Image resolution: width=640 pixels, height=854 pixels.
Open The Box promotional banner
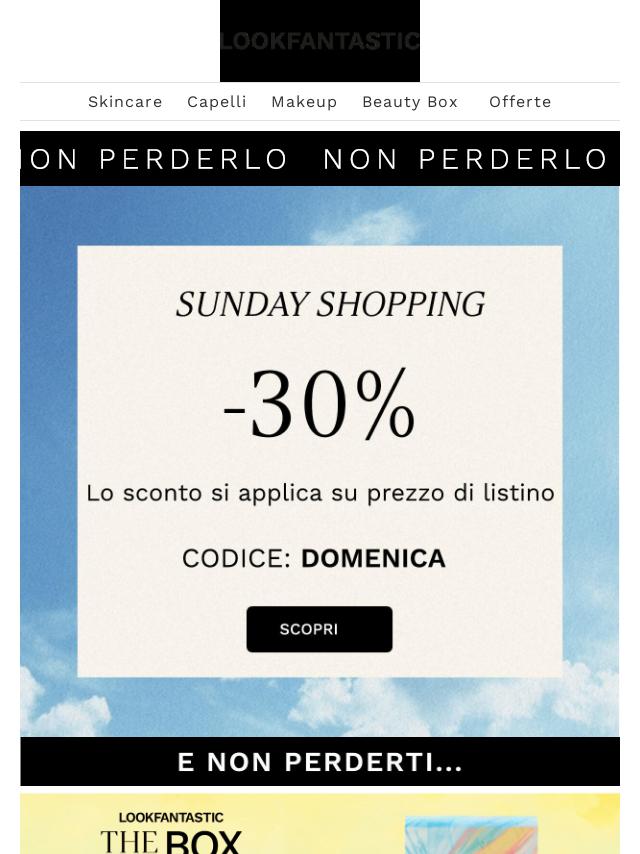(x=320, y=825)
